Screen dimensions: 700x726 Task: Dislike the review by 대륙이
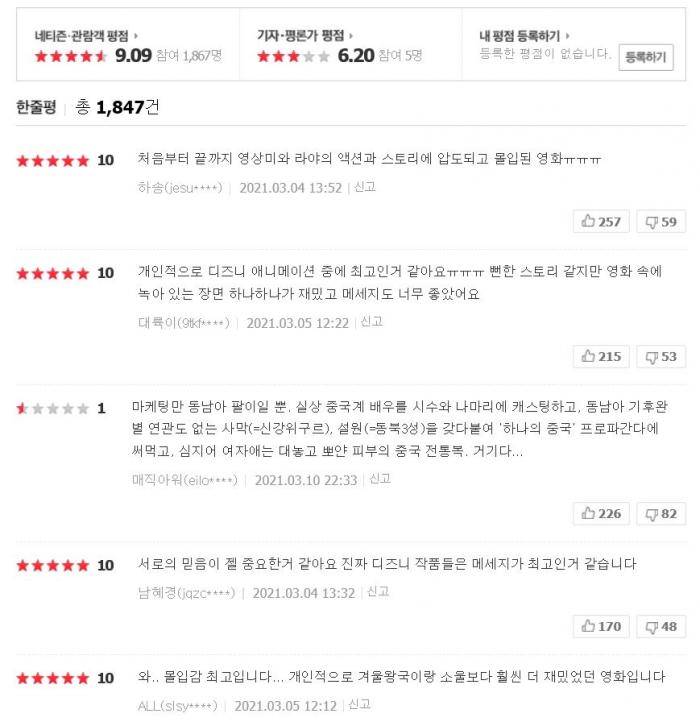pyautogui.click(x=661, y=356)
